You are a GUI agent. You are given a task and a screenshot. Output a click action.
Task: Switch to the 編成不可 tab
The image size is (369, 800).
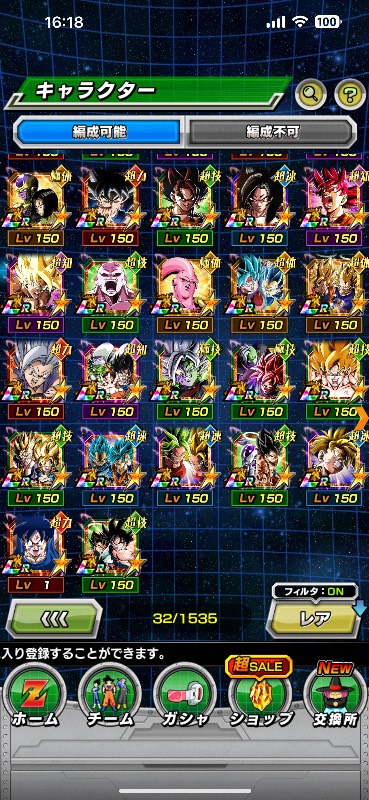tap(271, 132)
